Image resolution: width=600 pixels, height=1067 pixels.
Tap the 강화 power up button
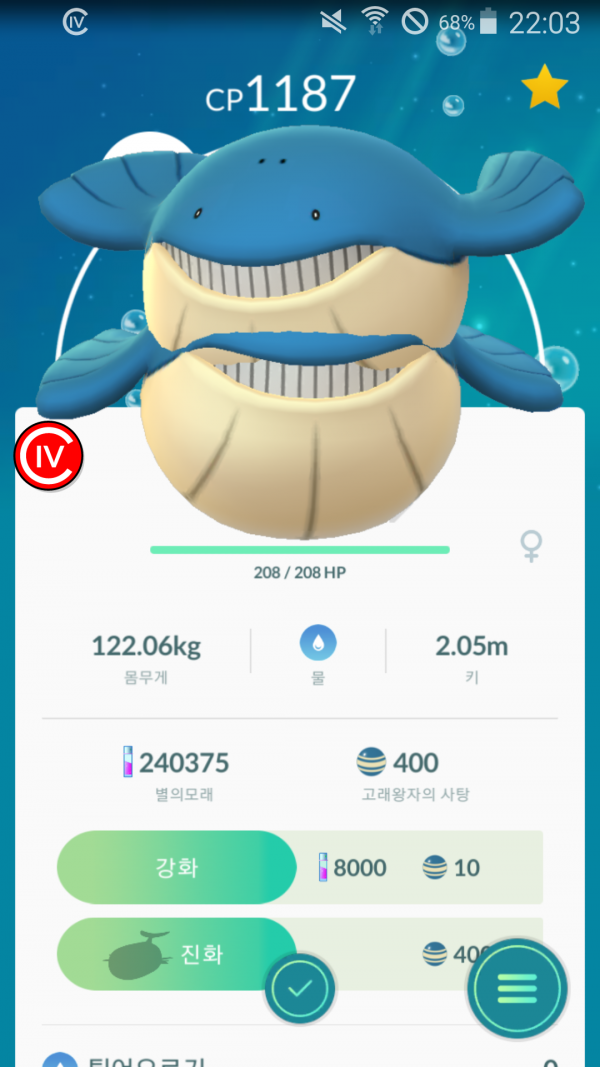[177, 867]
